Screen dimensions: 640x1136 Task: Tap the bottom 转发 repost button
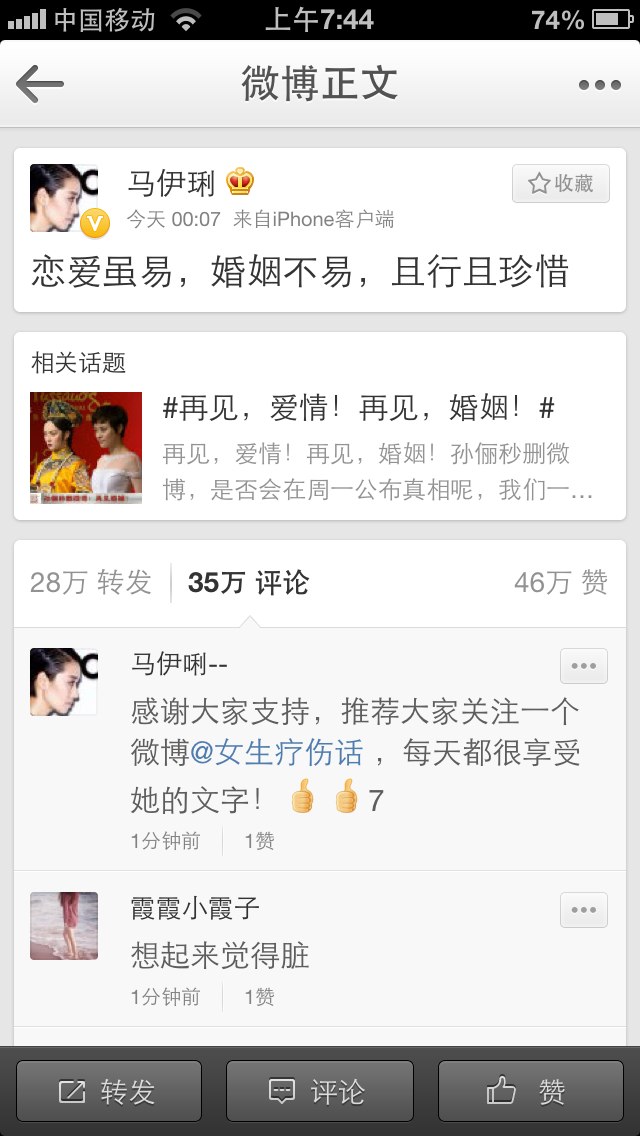109,1091
